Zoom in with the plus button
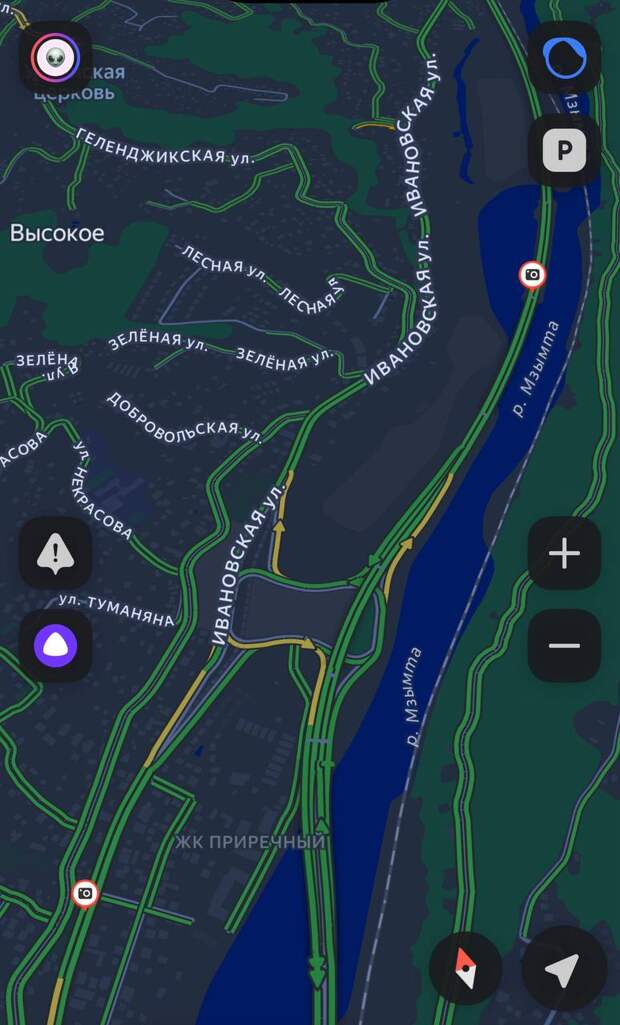The image size is (620, 1025). 564,554
